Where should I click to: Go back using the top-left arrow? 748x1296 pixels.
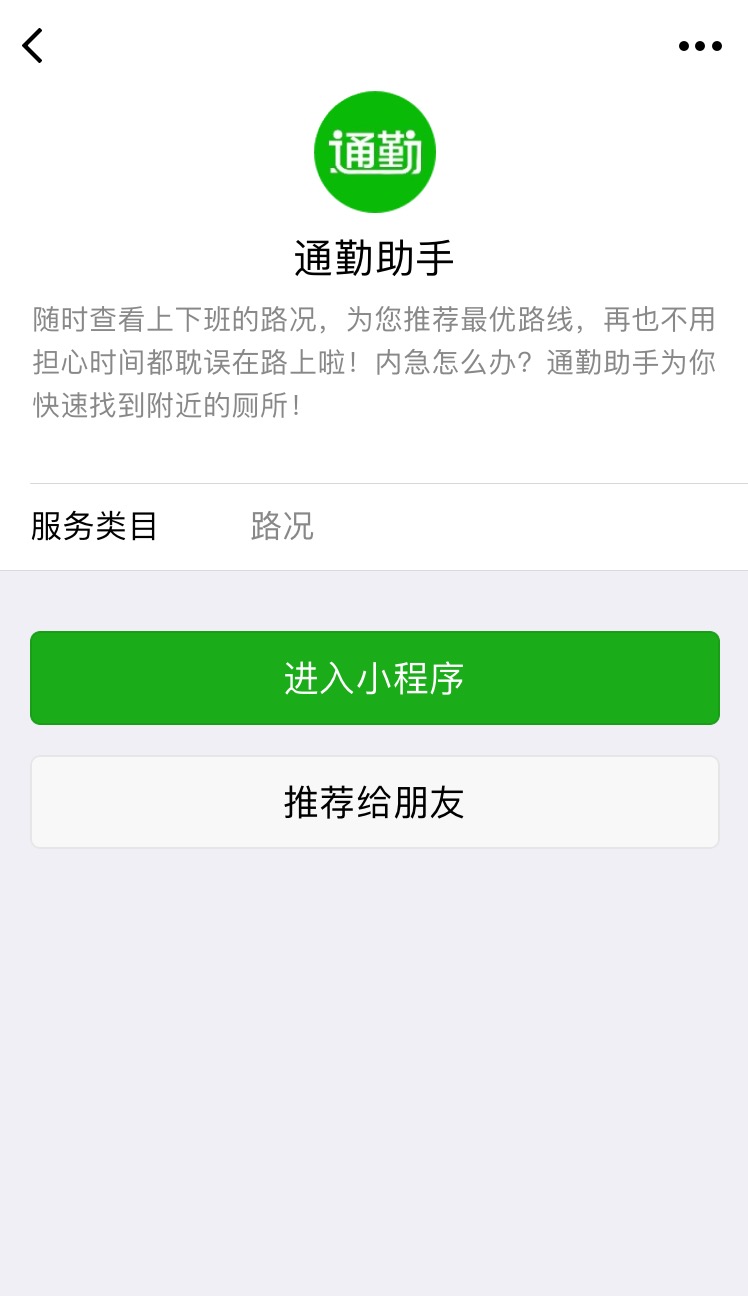click(32, 46)
